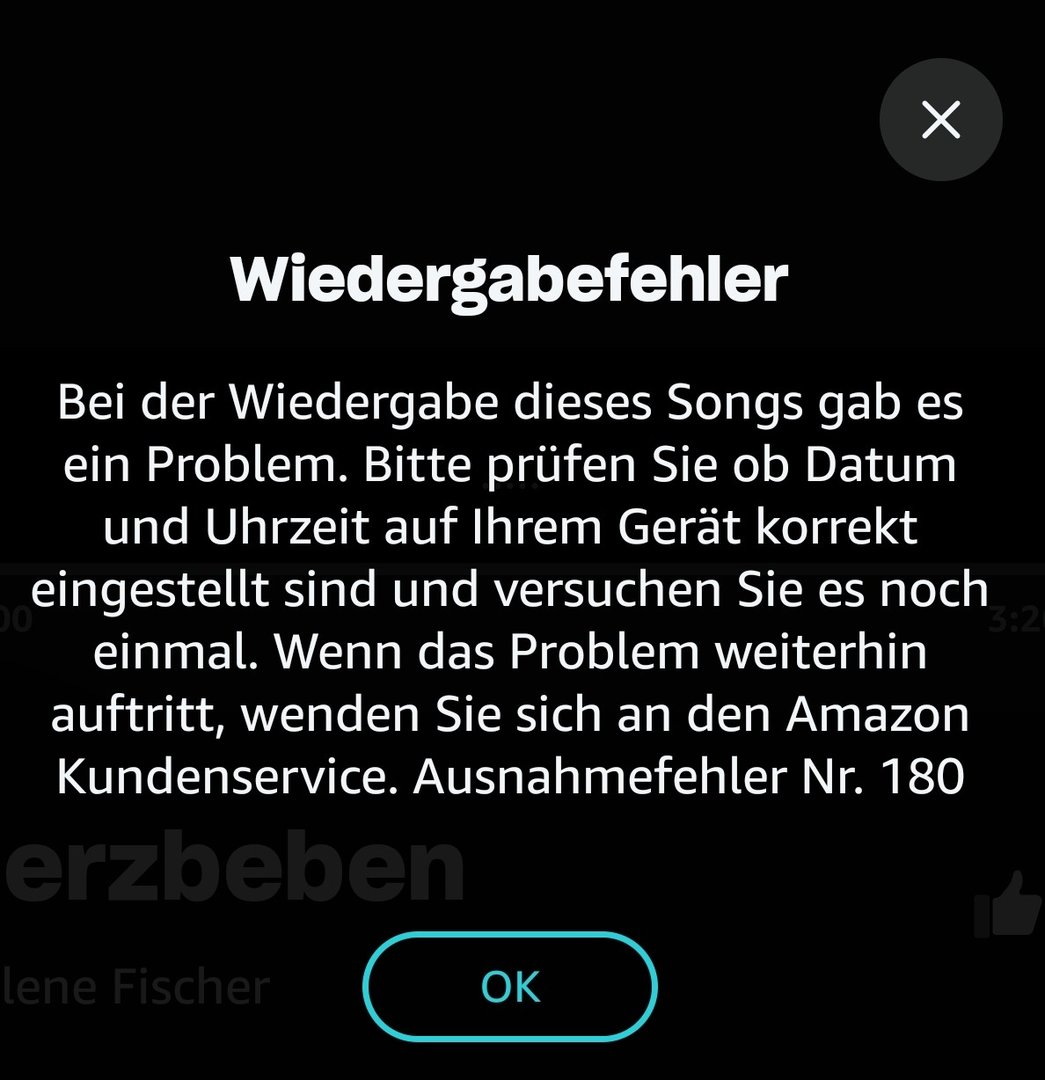Confirm the playback error with OK
Image resolution: width=1045 pixels, height=1080 pixels.
point(510,986)
